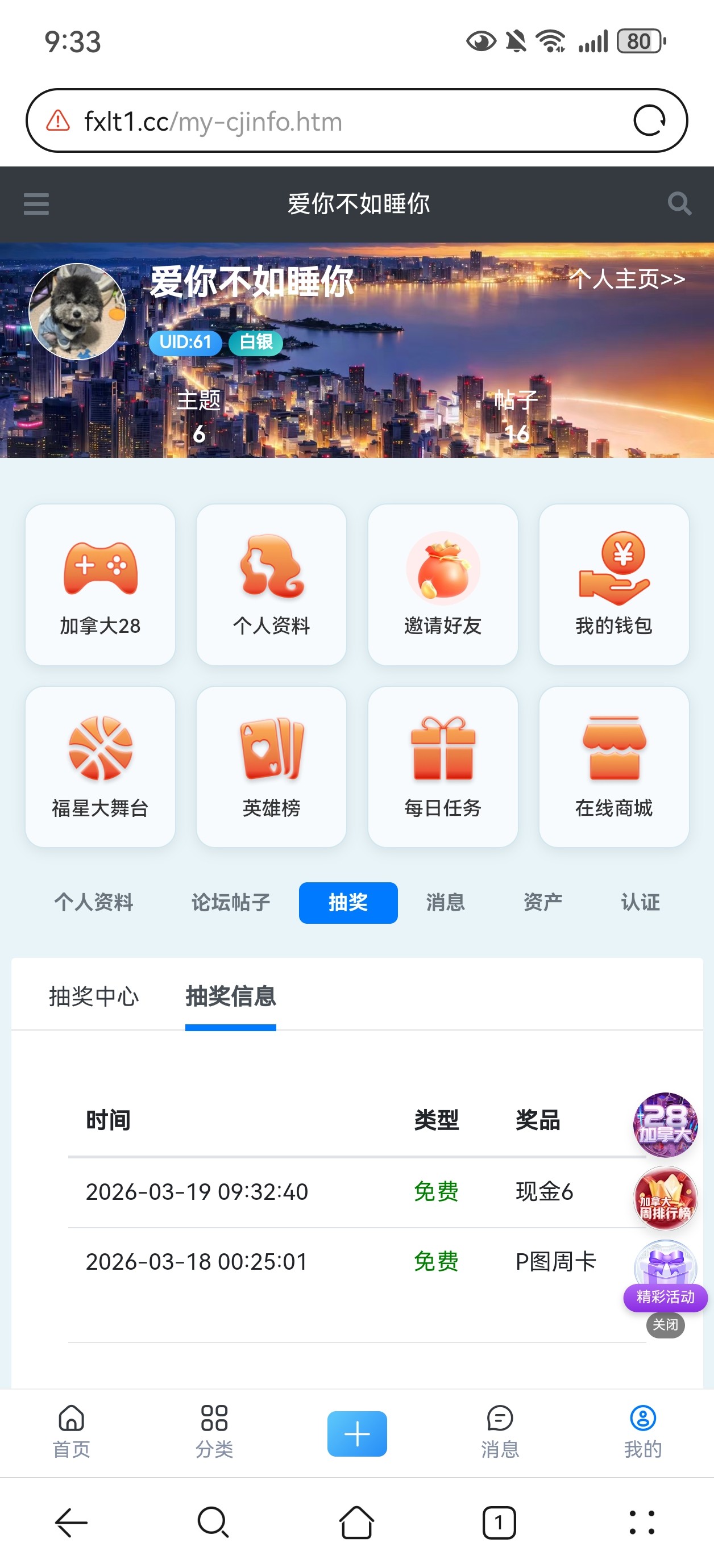Switch to the 资产 tab
This screenshot has width=714, height=1568.
coord(542,902)
